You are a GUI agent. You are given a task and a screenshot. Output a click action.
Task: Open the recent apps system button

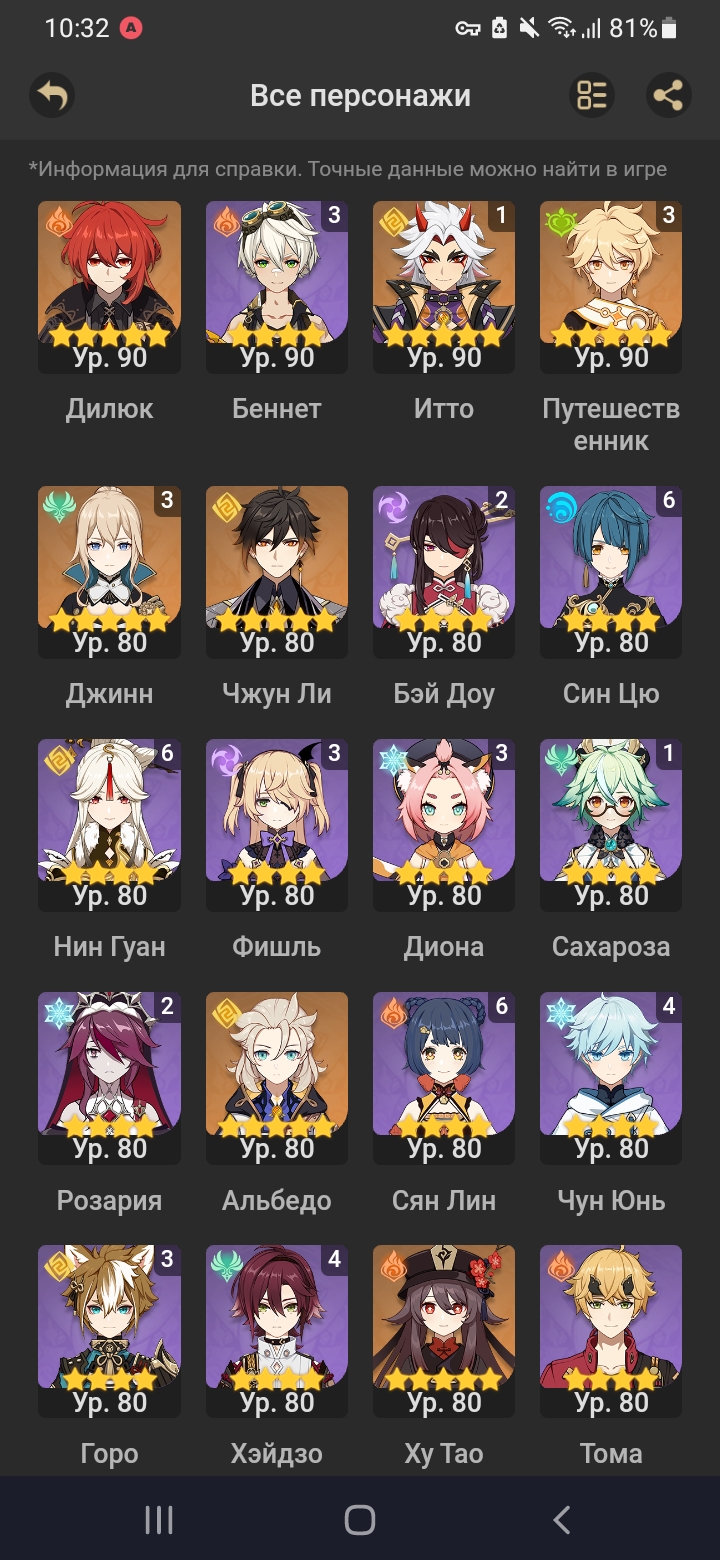point(159,1520)
